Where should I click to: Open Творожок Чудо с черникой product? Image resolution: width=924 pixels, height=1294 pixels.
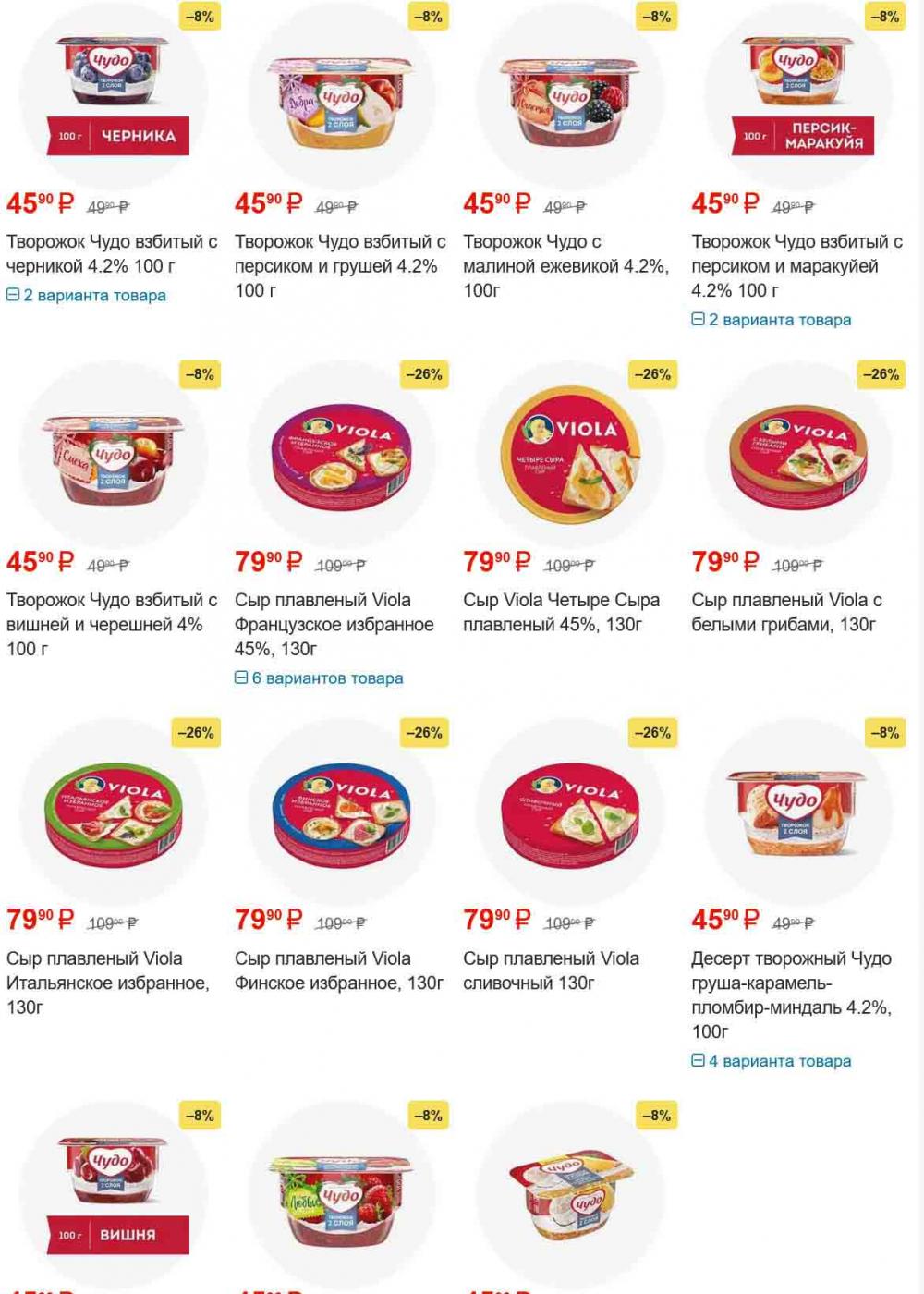pyautogui.click(x=111, y=254)
